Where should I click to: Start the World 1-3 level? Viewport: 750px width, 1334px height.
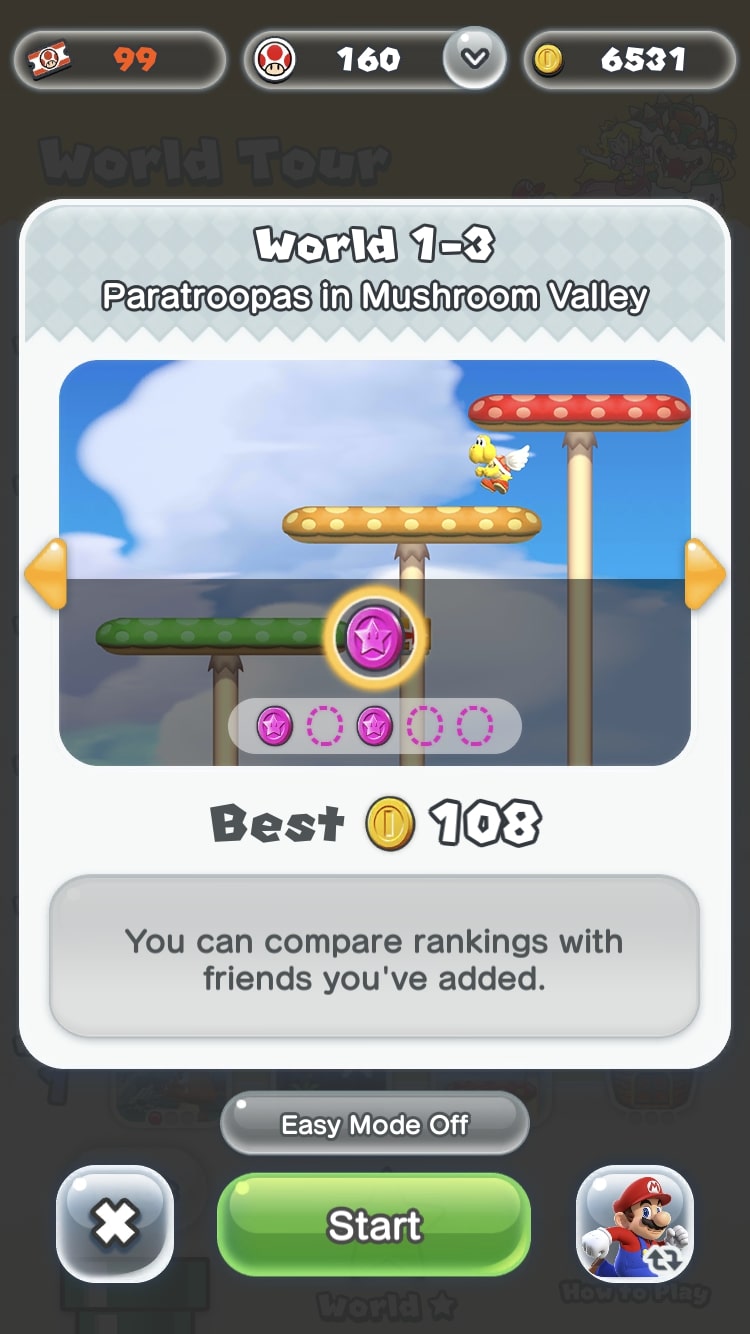pos(374,1225)
